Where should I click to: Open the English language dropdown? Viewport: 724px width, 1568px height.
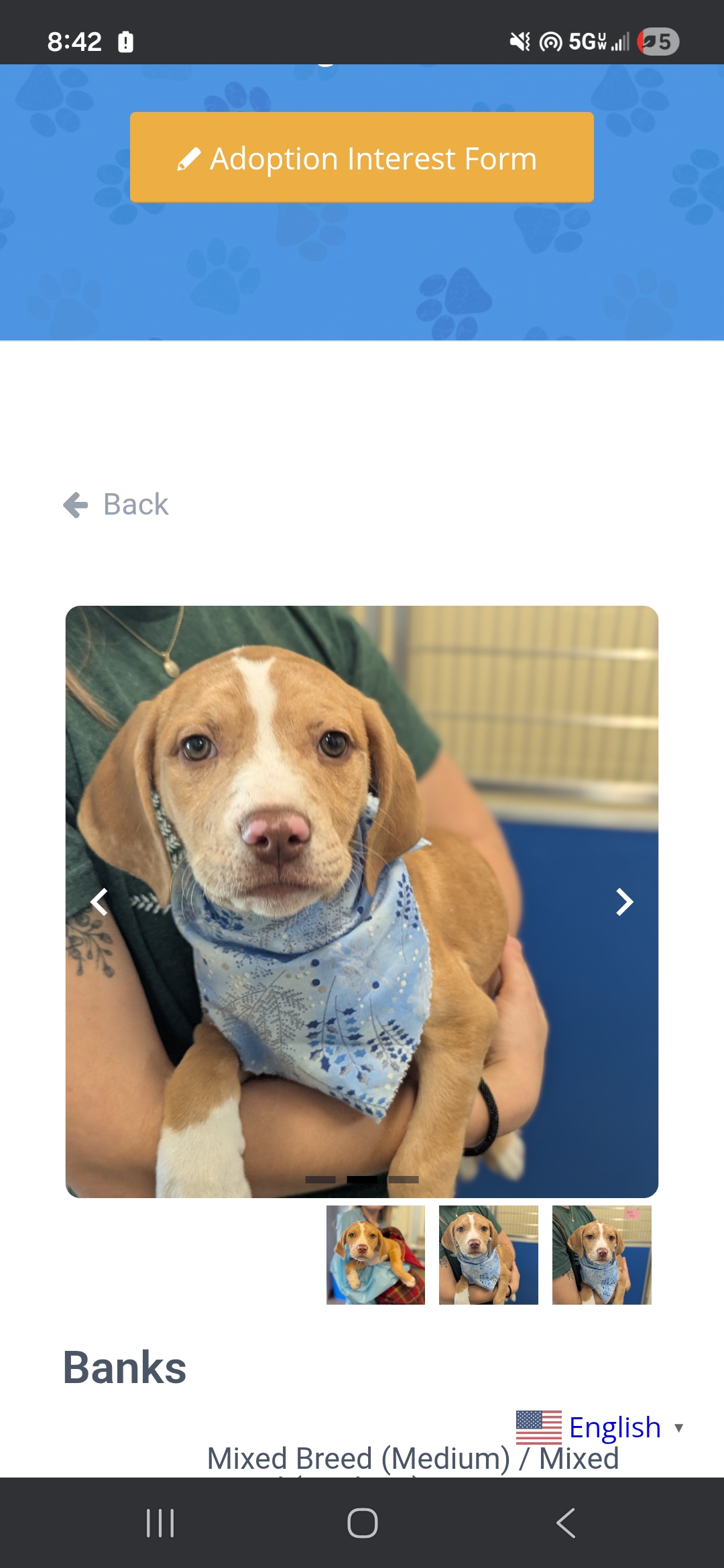[x=601, y=1427]
